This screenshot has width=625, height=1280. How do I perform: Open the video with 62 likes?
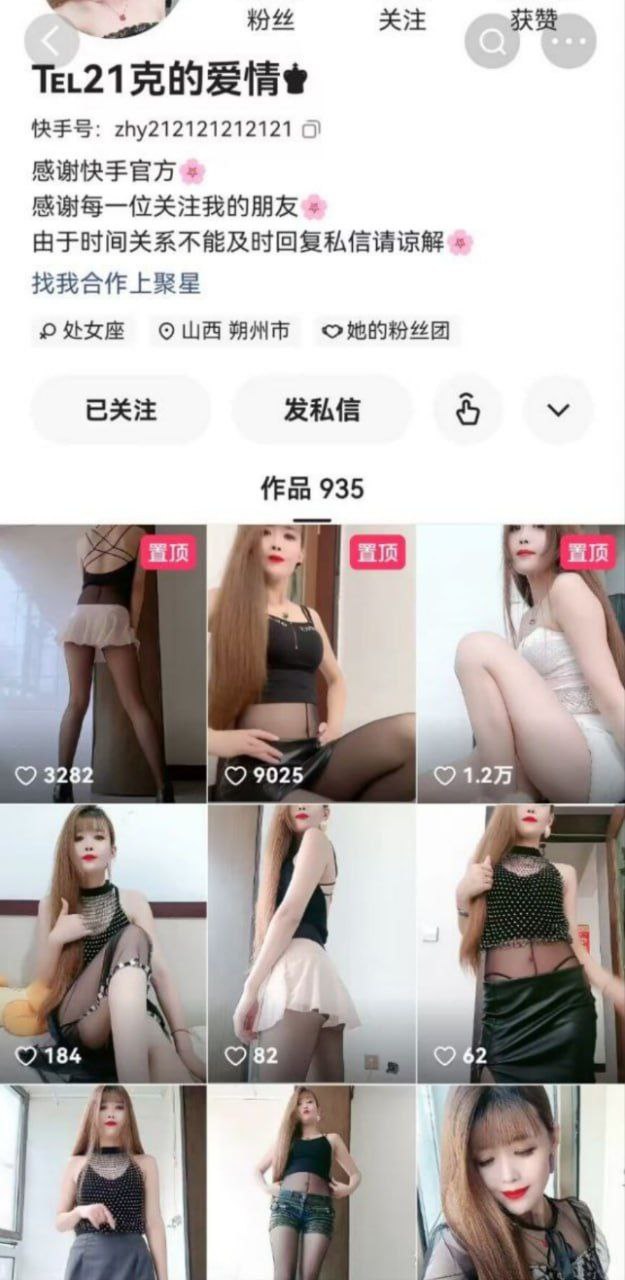click(x=520, y=944)
